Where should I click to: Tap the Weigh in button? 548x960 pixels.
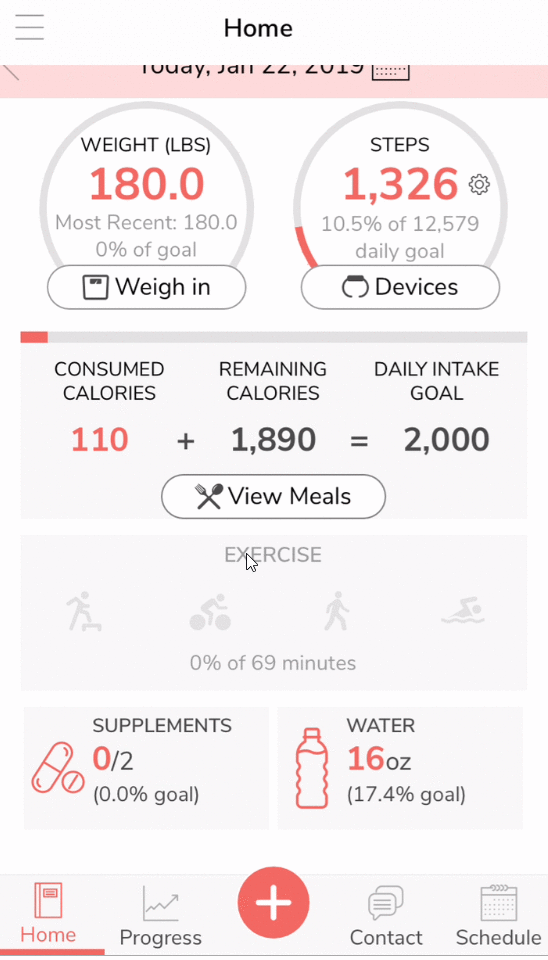[x=147, y=287]
